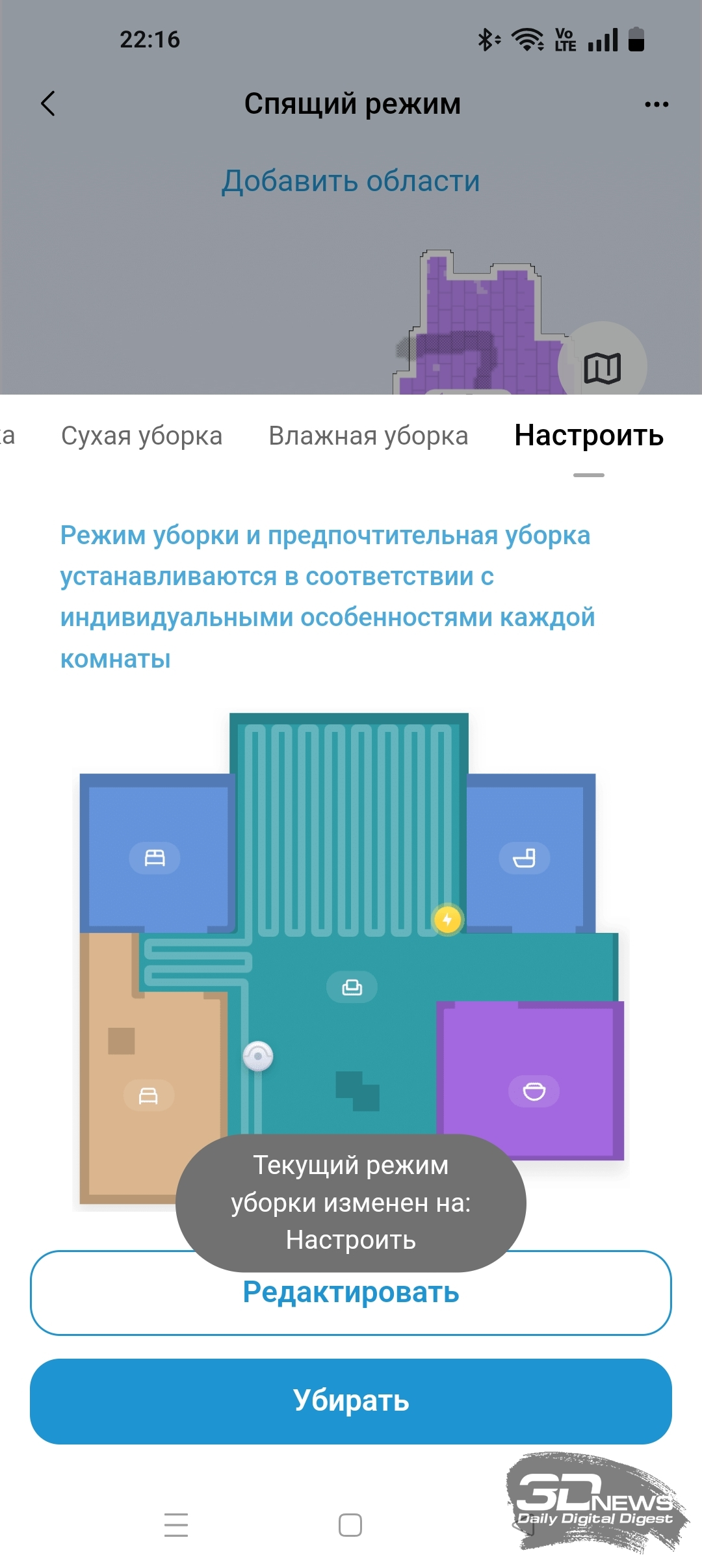Select the Настроить tab
702x1568 pixels.
(589, 436)
